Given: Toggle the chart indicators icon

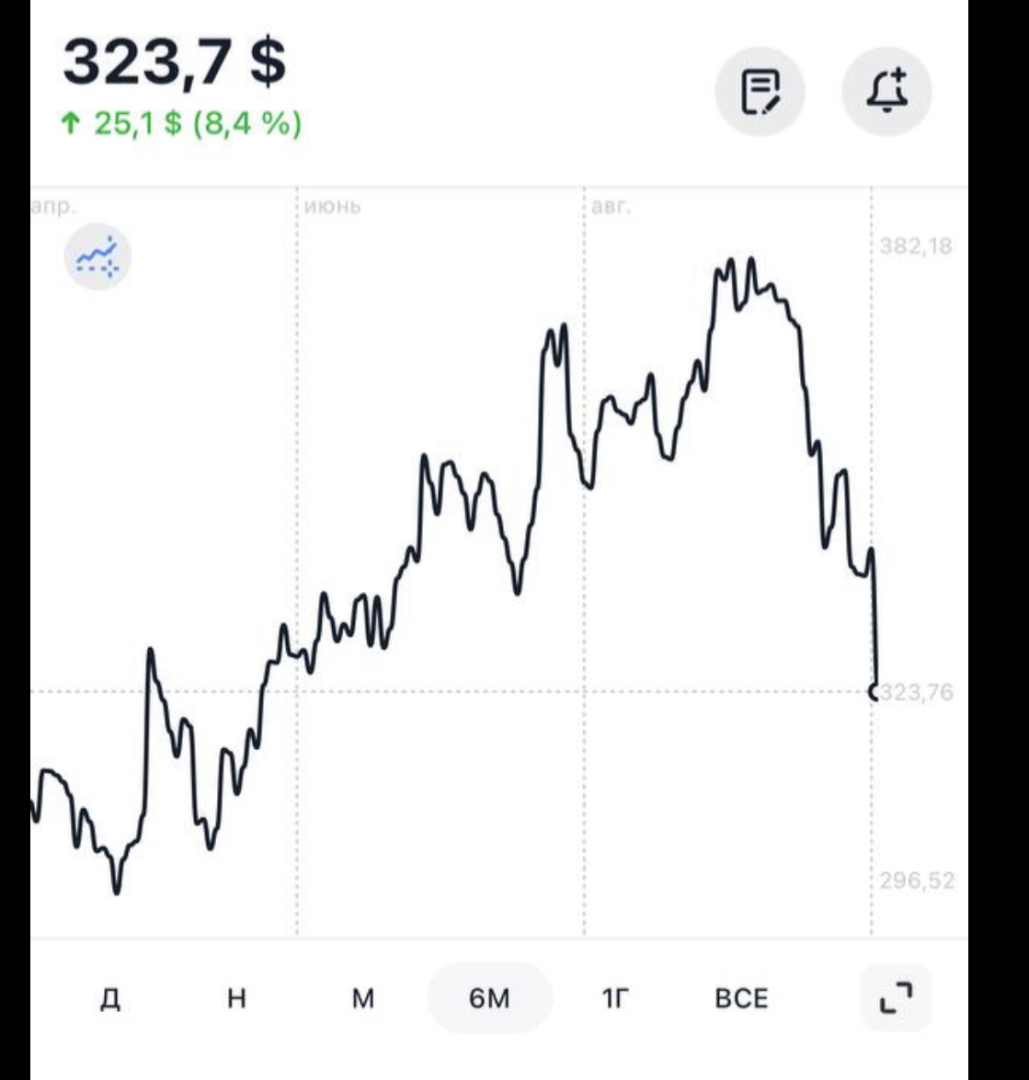Looking at the screenshot, I should coord(98,257).
